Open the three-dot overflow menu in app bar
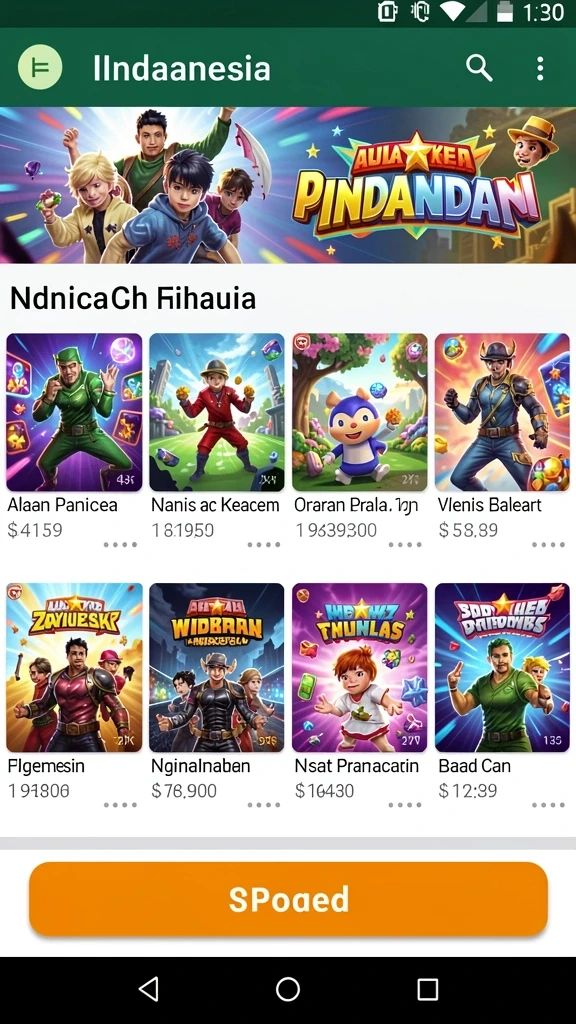The width and height of the screenshot is (576, 1024). pyautogui.click(x=539, y=68)
